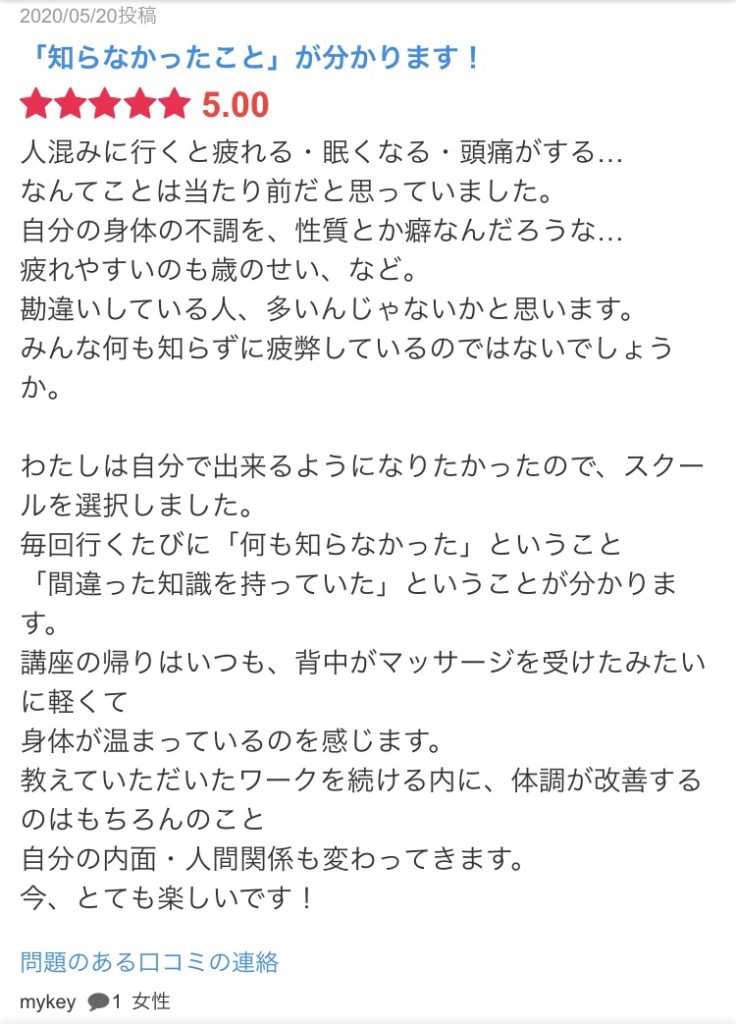
Task: Open the review titled 「知らなかったこと」が分かります！
Action: click(250, 58)
